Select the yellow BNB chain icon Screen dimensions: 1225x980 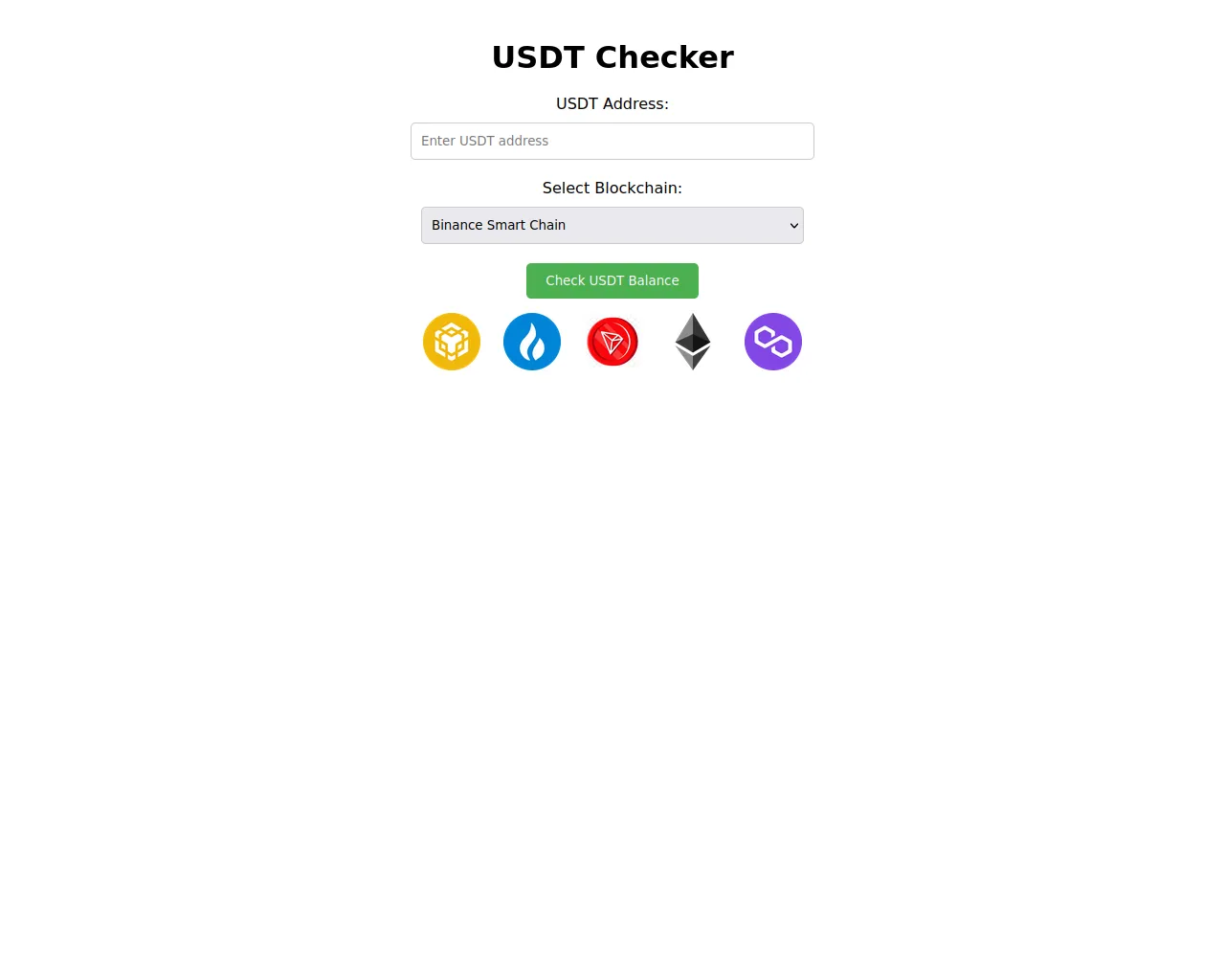452,342
